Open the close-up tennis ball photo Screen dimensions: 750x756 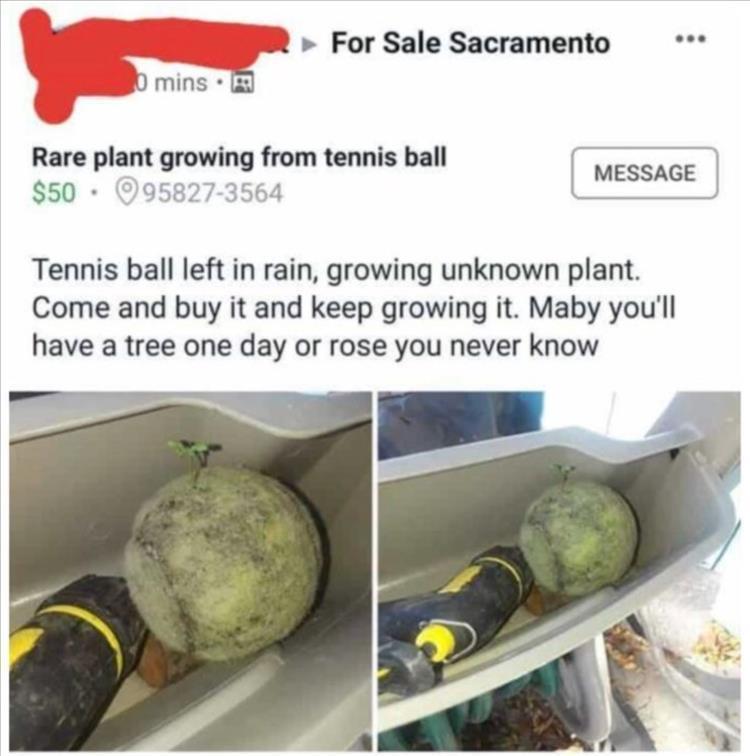click(190, 571)
